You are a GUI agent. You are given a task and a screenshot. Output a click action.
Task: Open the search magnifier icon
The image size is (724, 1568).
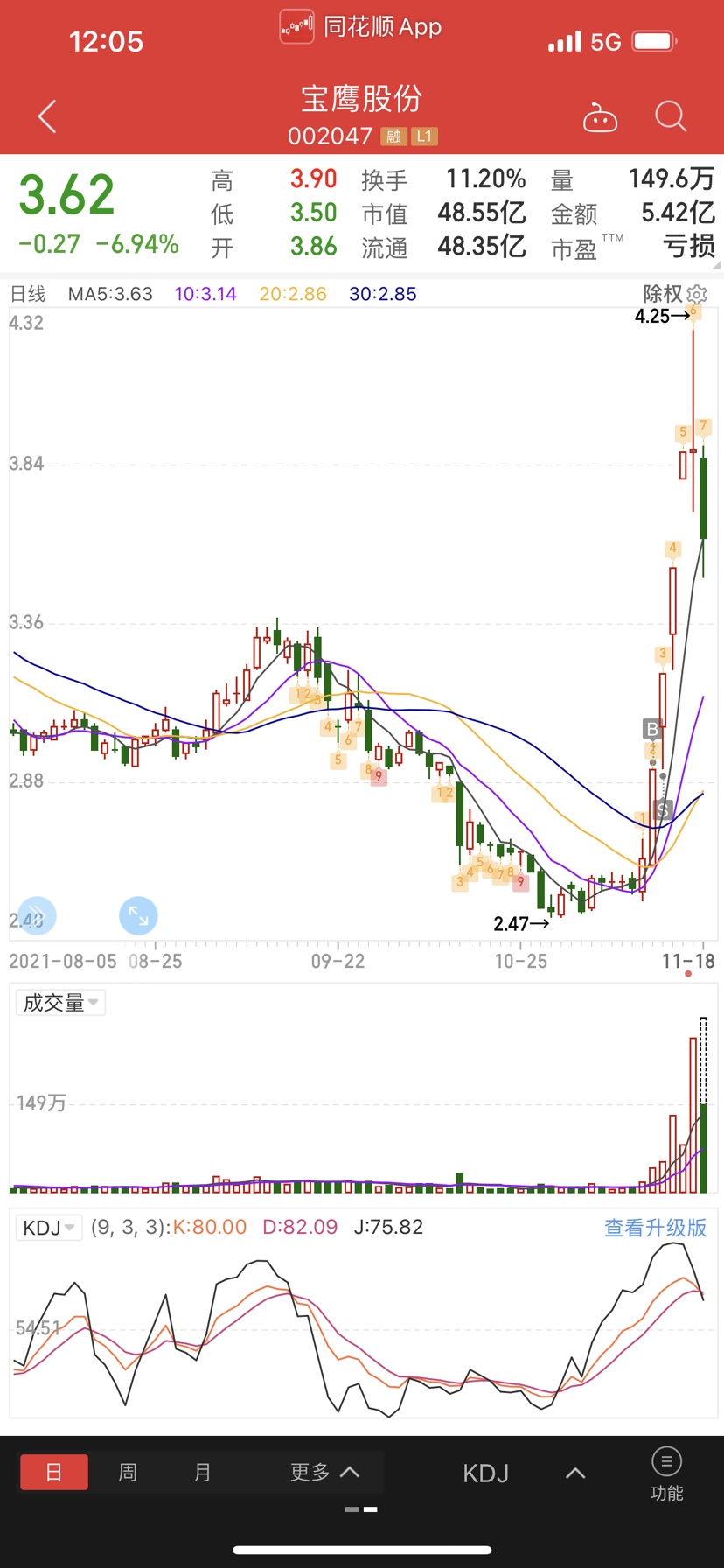click(x=671, y=116)
